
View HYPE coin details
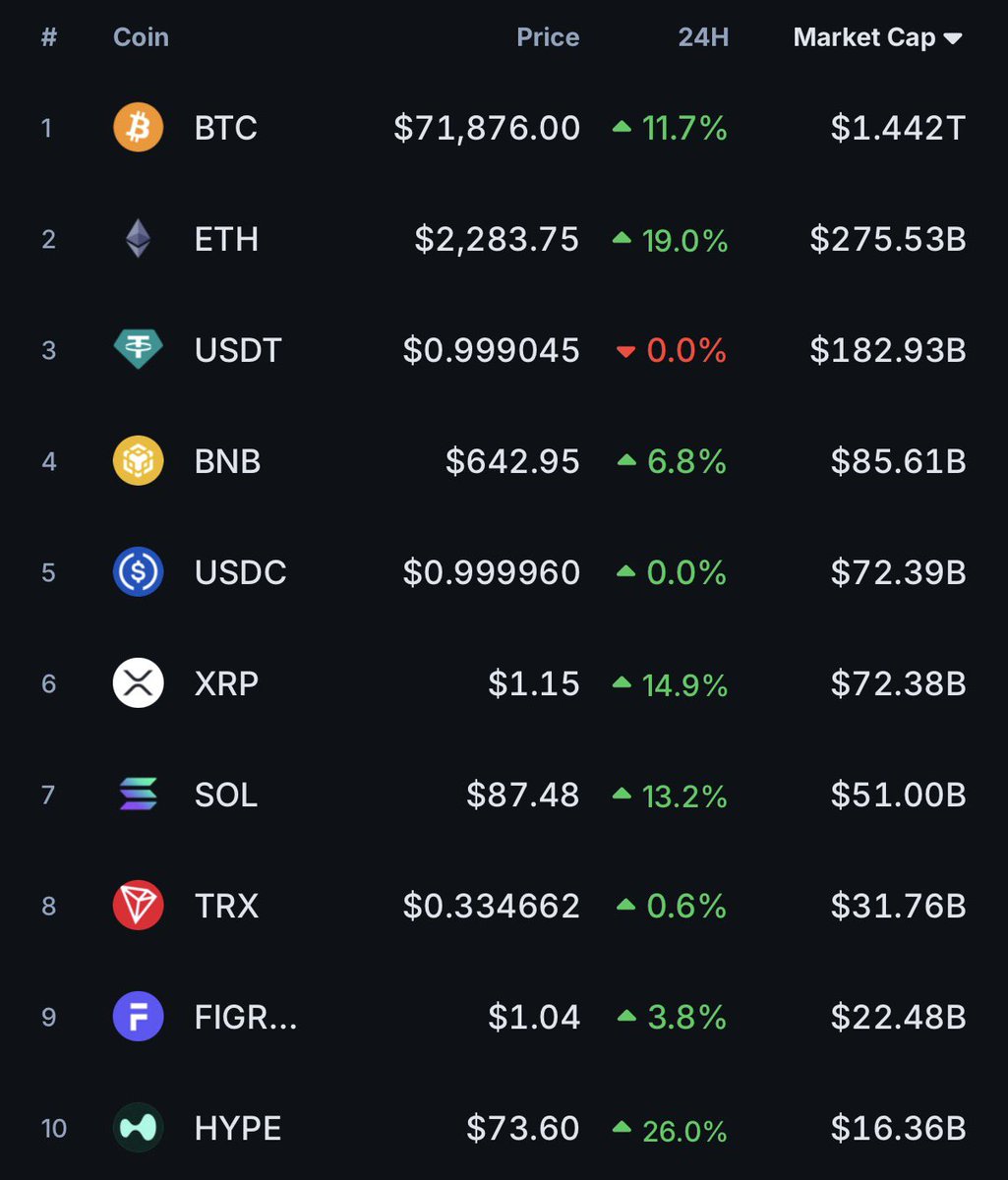tap(504, 1127)
